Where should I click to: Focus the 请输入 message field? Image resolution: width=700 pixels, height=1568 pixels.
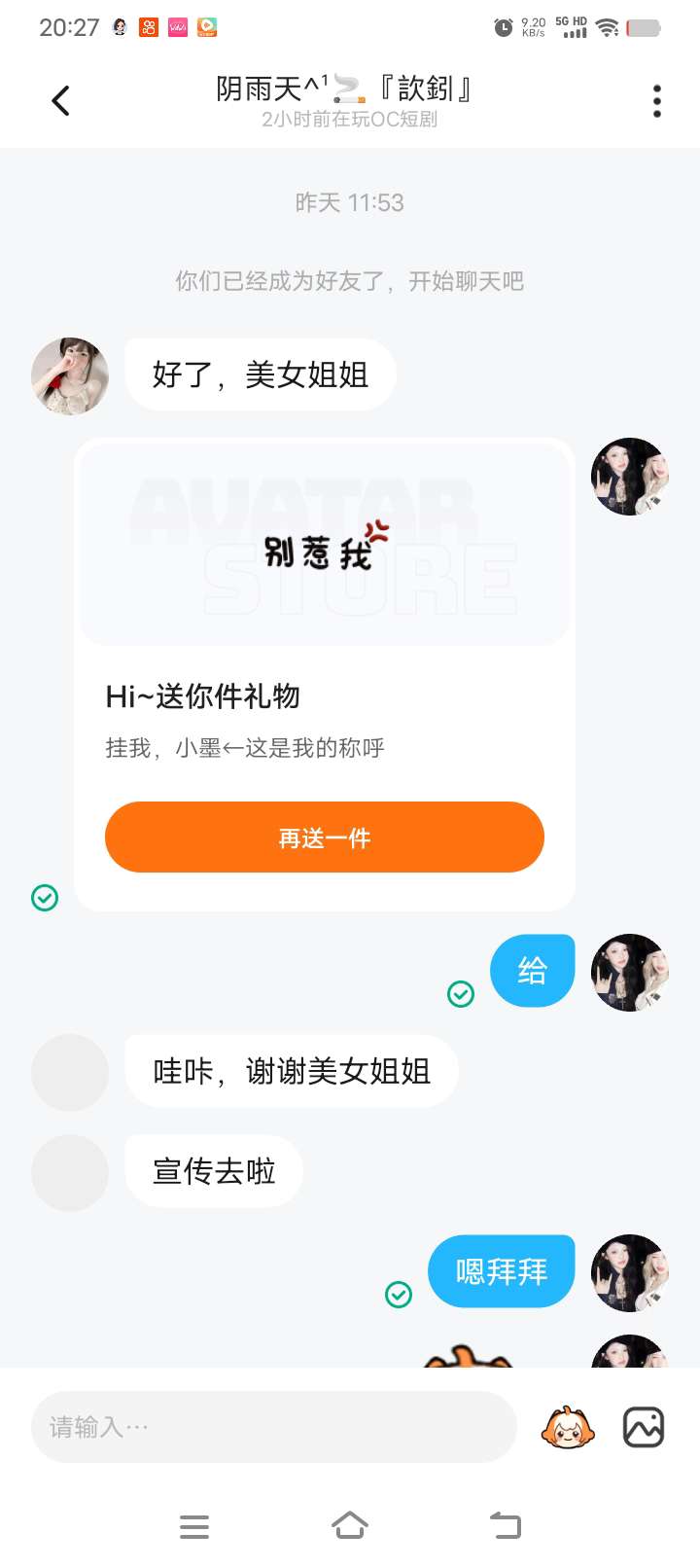[x=272, y=1427]
